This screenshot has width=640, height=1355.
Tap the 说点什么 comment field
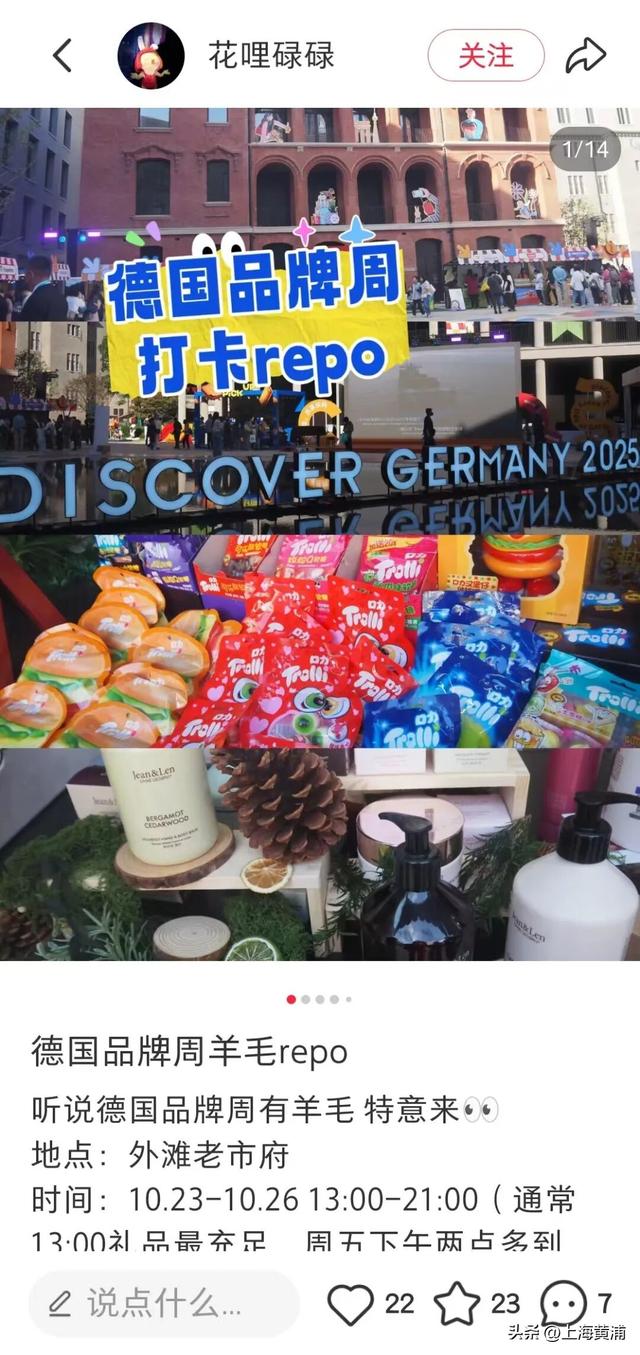[164, 1303]
